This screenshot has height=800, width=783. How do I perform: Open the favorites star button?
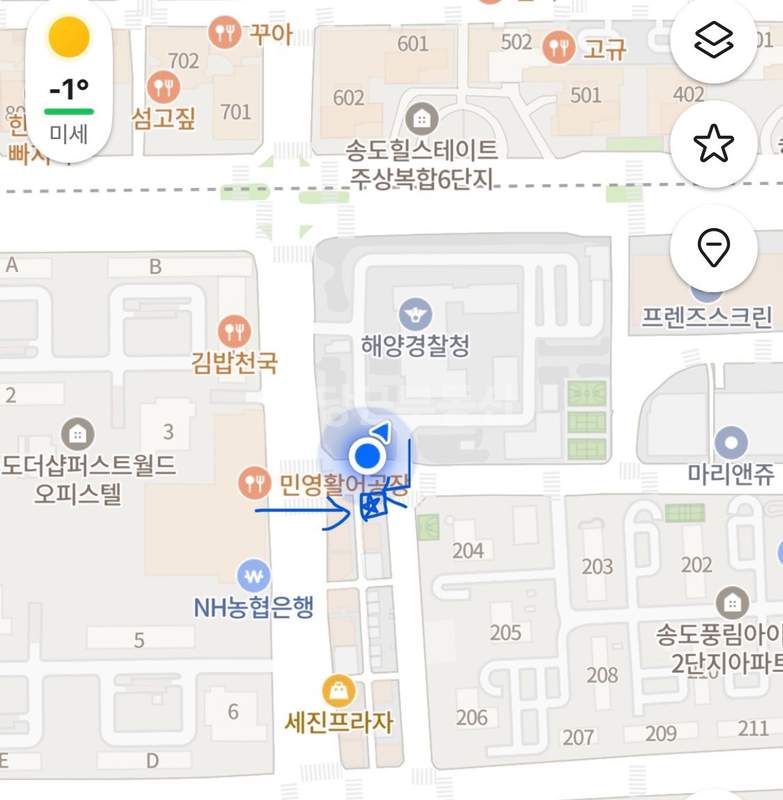[713, 144]
